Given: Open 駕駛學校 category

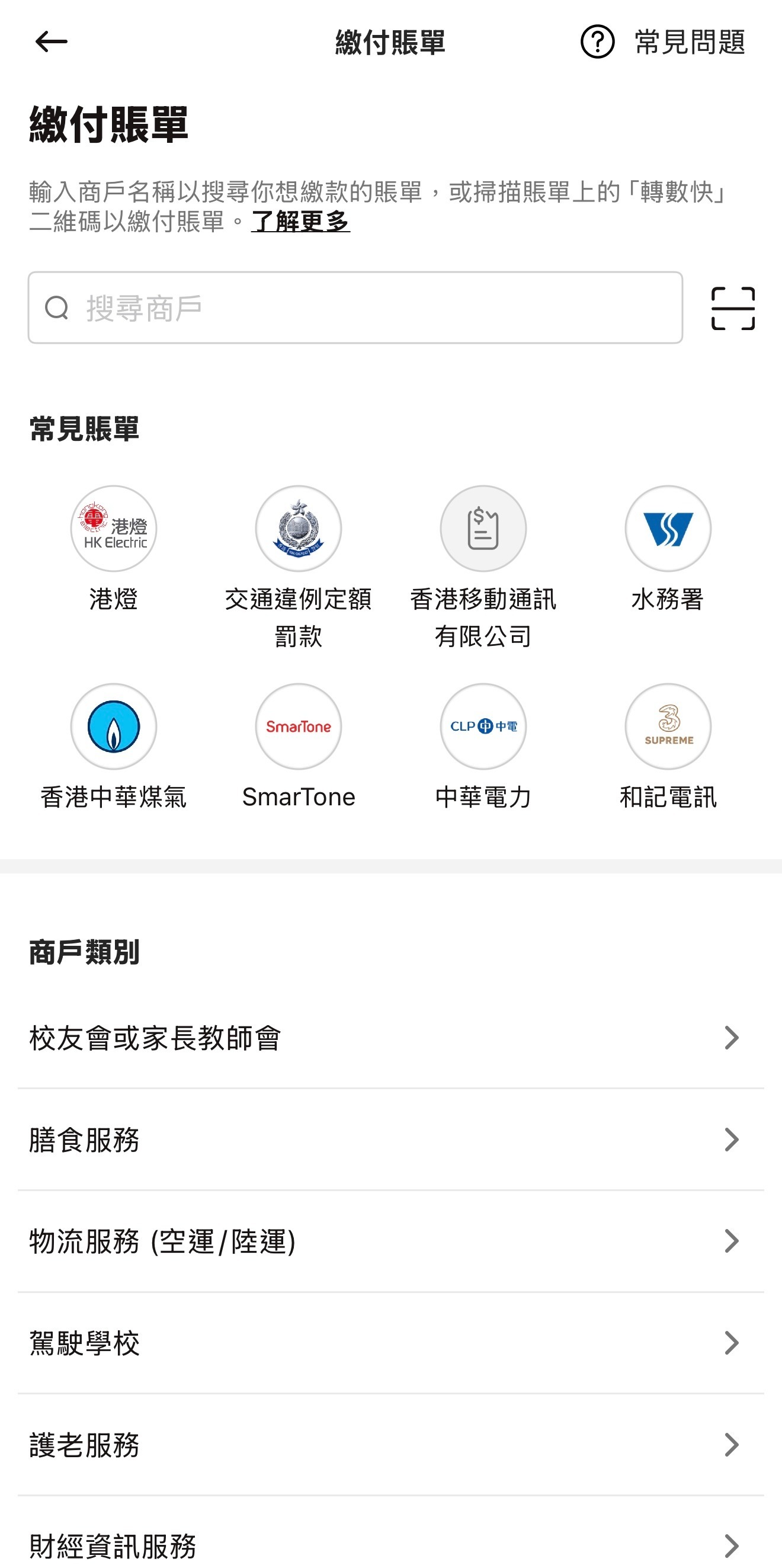Looking at the screenshot, I should (390, 1343).
